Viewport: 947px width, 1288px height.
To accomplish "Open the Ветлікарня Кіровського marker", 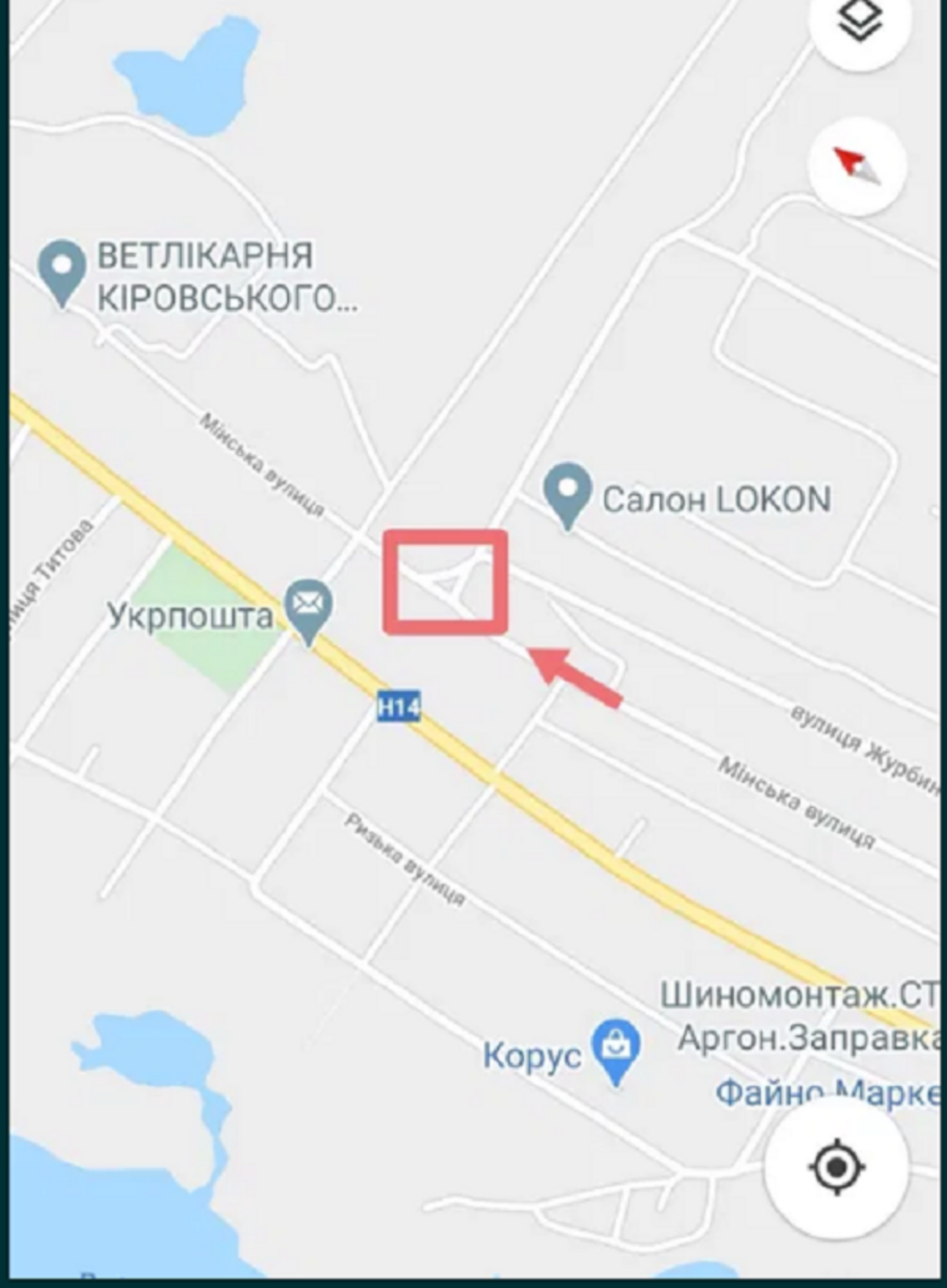I will (62, 268).
